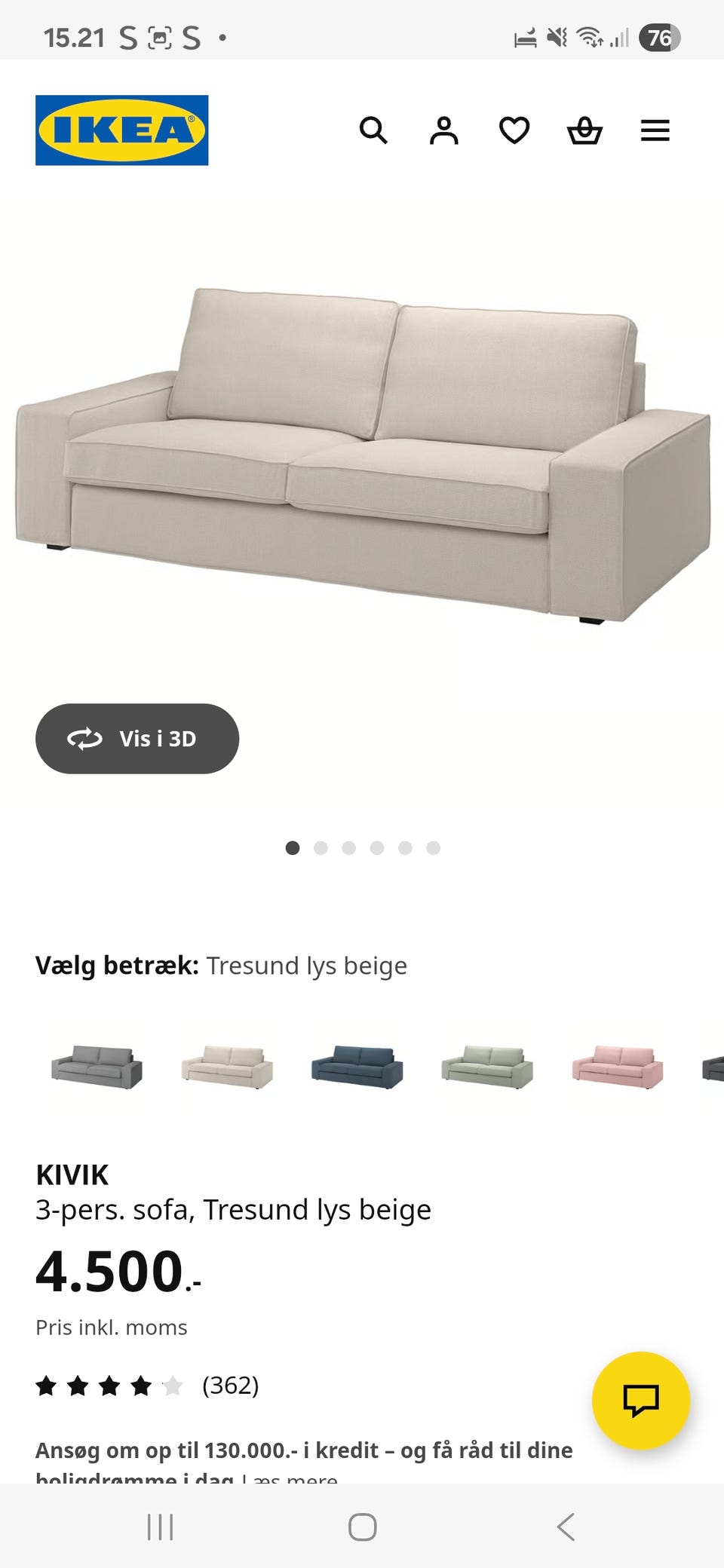Screen dimensions: 724x1568
Task: View your favorites wishlist
Action: [x=513, y=131]
